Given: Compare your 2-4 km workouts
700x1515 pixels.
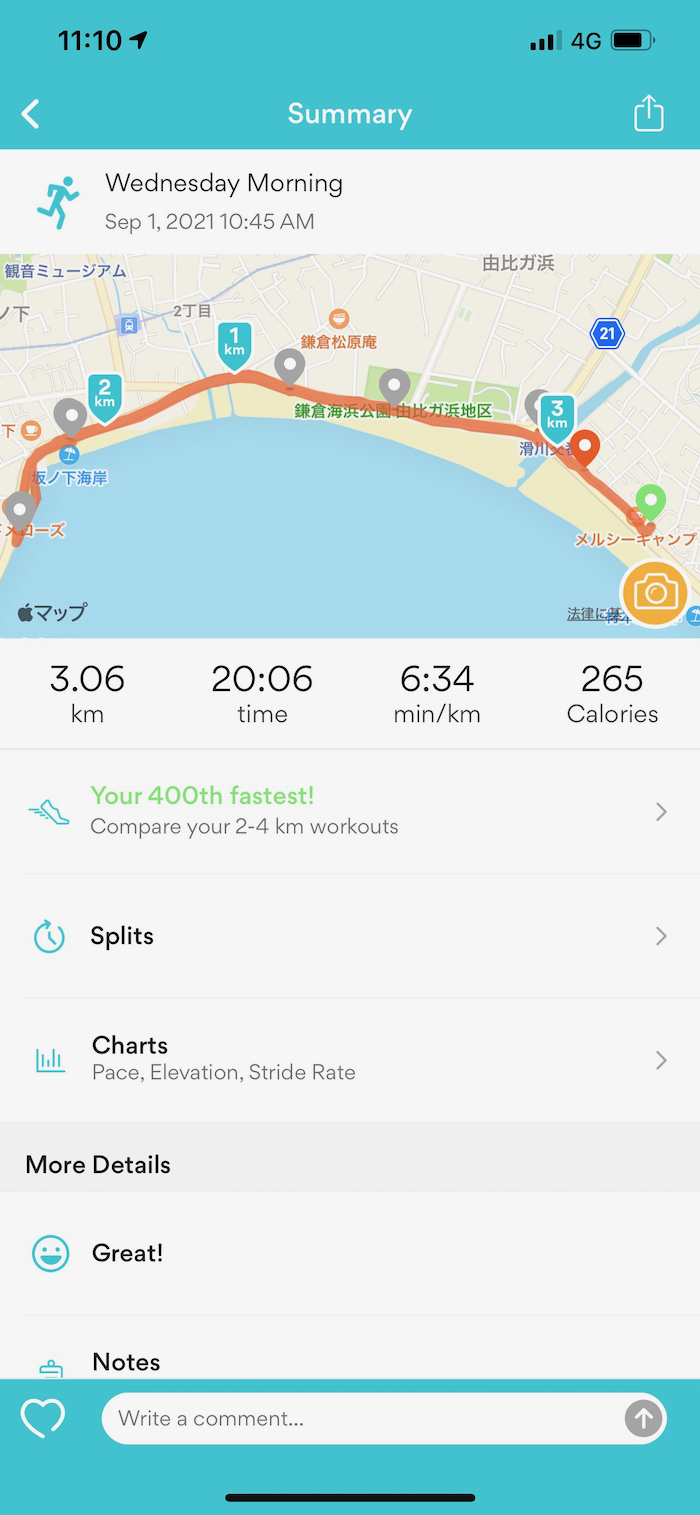Looking at the screenshot, I should pos(350,811).
